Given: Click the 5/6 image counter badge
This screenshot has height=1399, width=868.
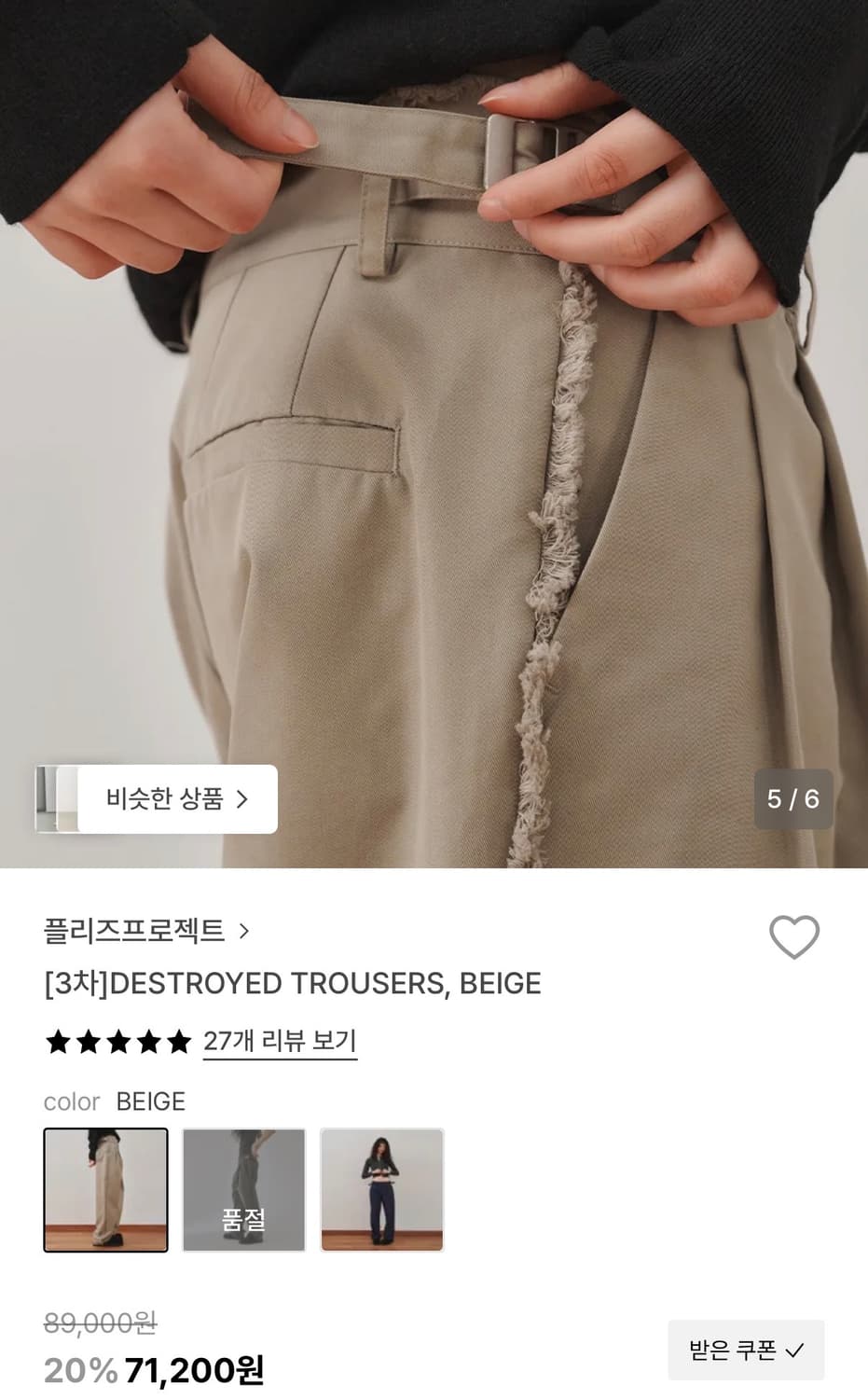Looking at the screenshot, I should 794,798.
